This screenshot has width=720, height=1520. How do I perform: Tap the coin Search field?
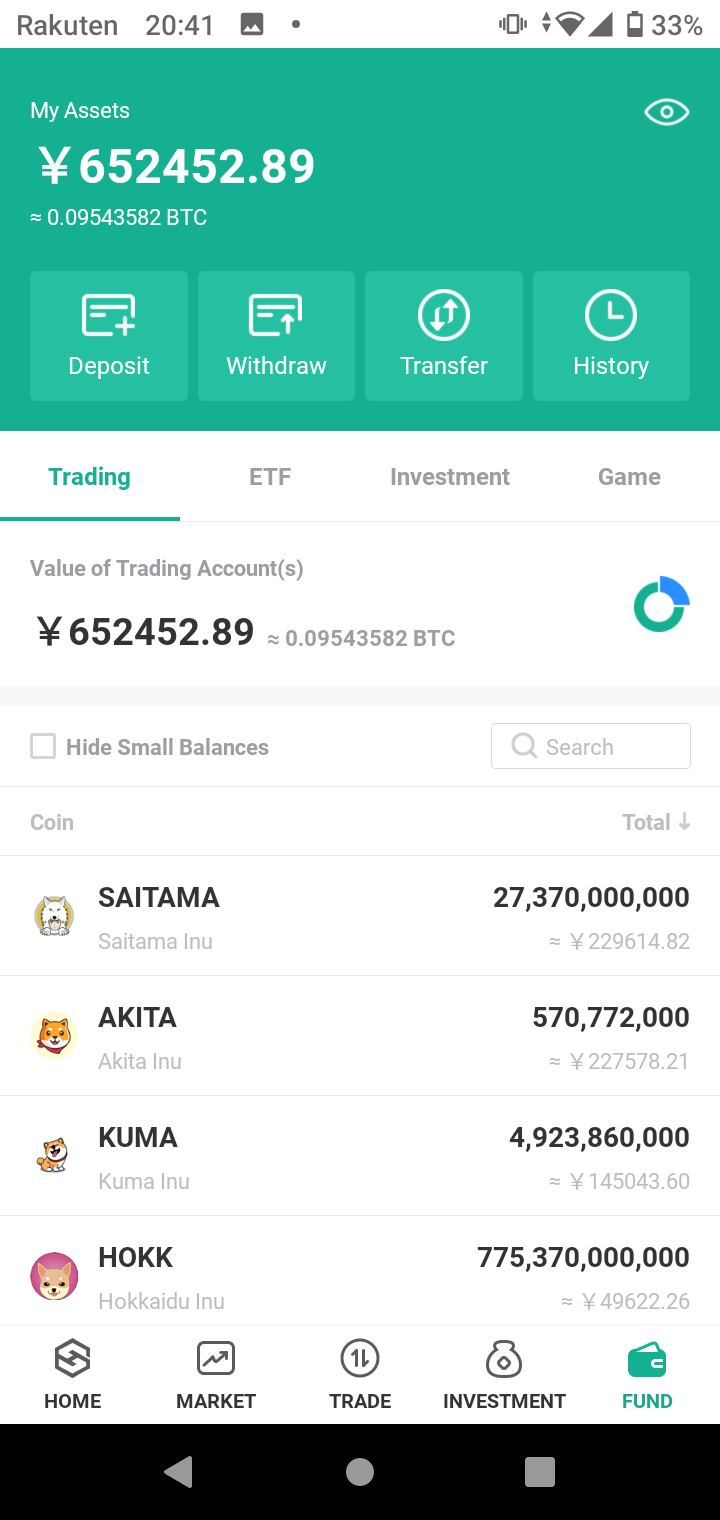[591, 746]
